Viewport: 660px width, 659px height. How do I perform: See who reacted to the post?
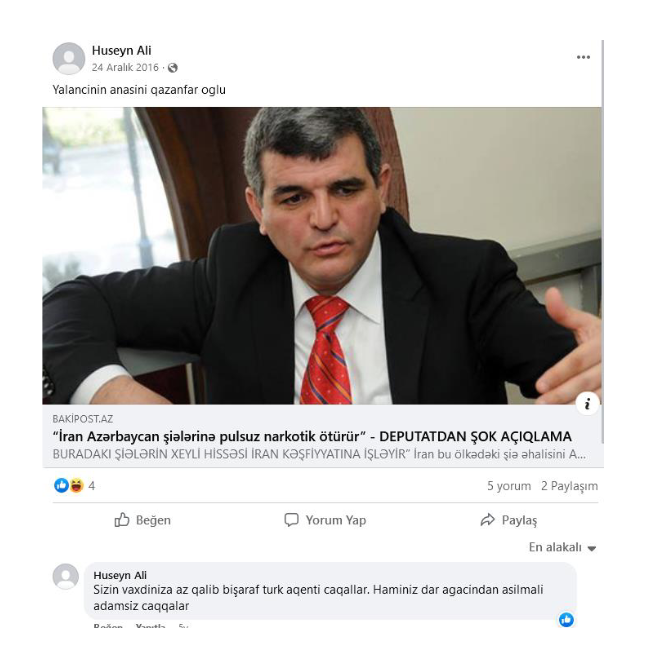click(x=75, y=486)
